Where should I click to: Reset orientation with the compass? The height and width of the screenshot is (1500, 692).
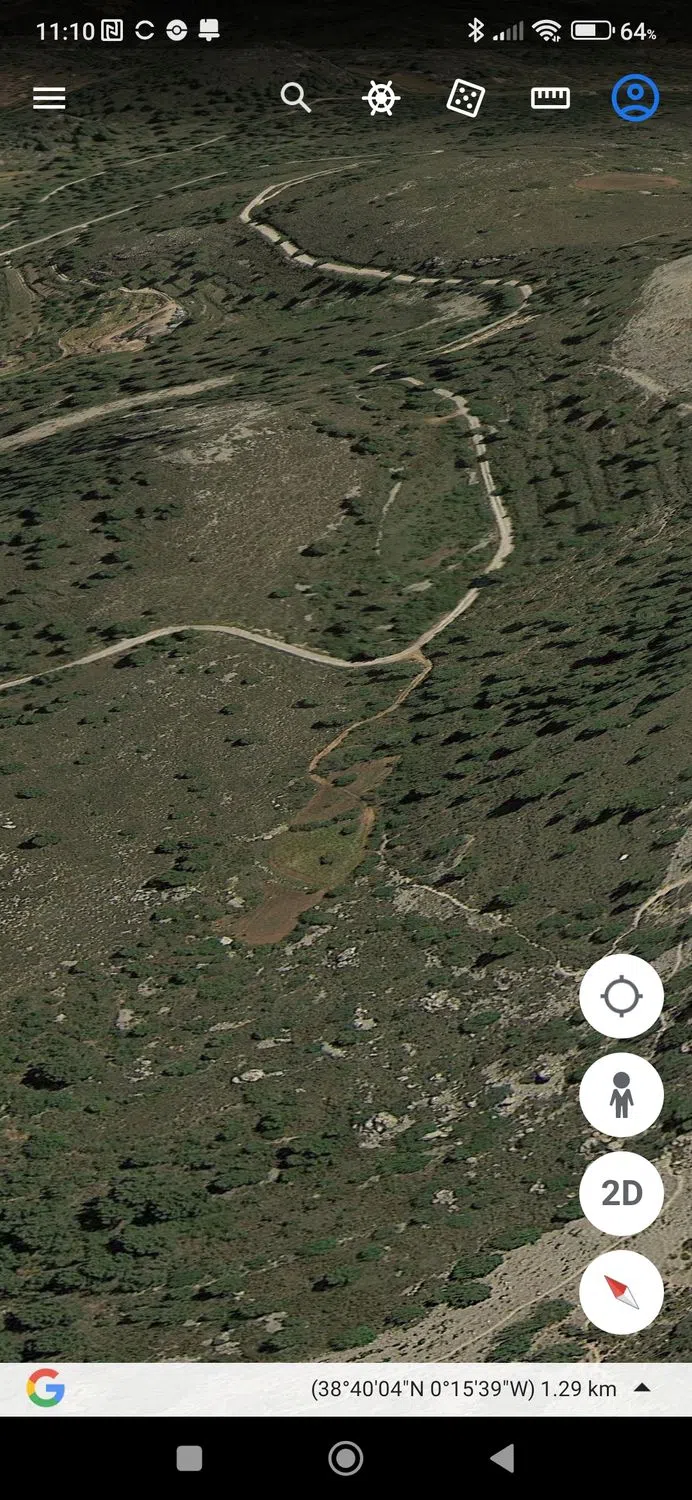(621, 1292)
